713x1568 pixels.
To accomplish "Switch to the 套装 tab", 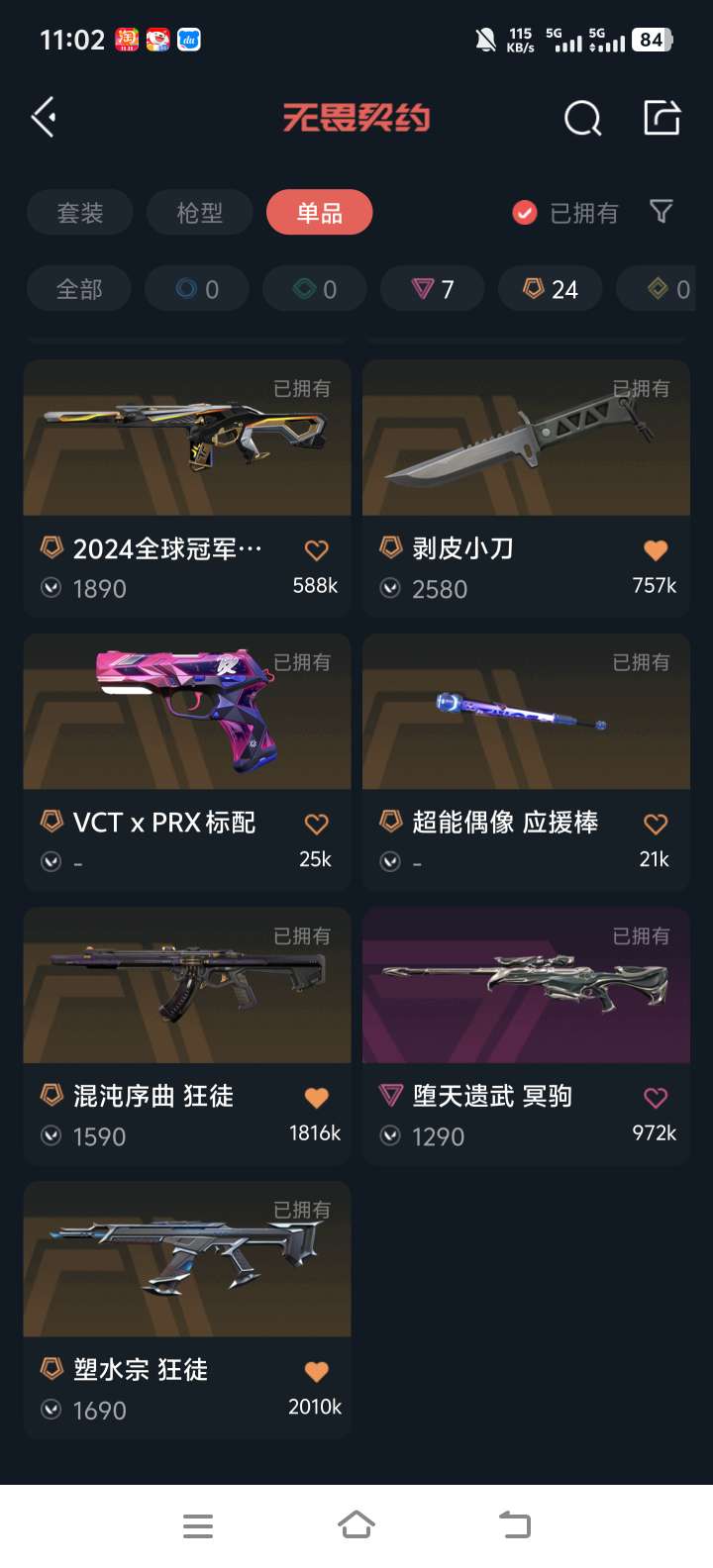I will click(x=80, y=213).
